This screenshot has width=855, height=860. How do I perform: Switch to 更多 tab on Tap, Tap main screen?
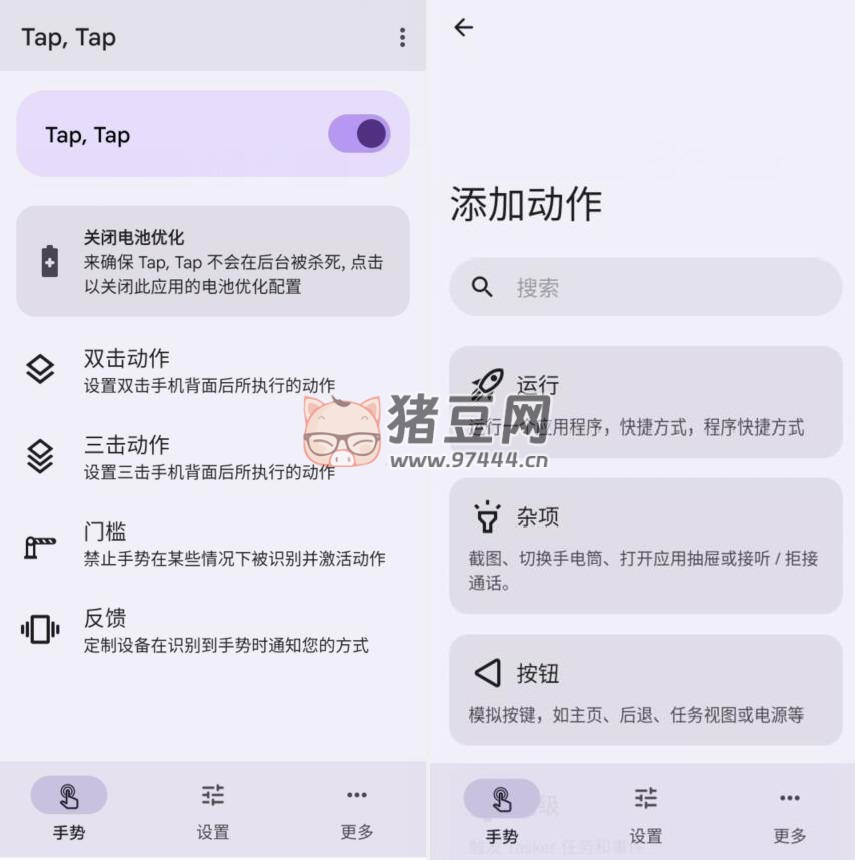(356, 810)
